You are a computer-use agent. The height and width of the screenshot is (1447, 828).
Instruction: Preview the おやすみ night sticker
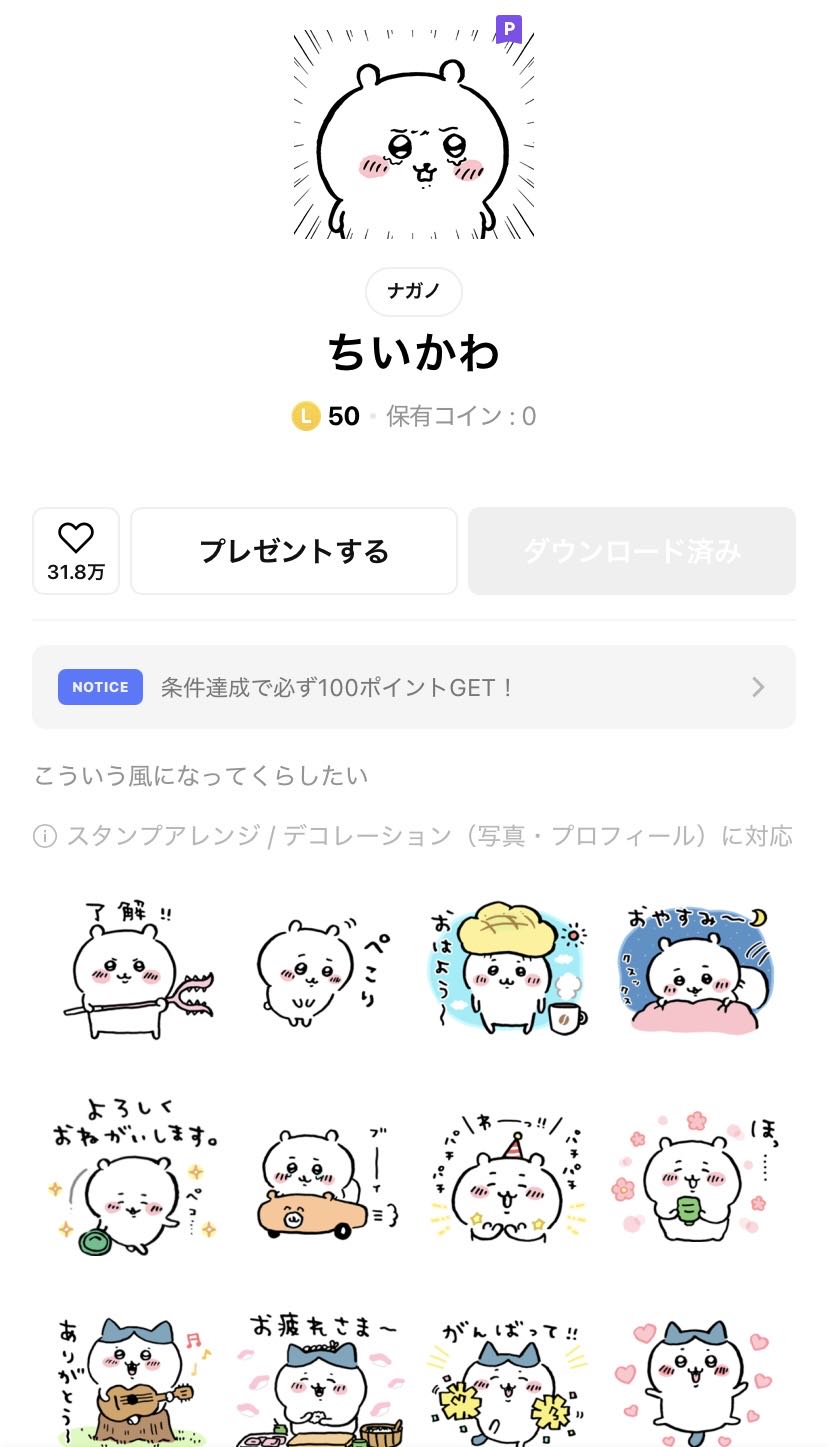pyautogui.click(x=695, y=966)
